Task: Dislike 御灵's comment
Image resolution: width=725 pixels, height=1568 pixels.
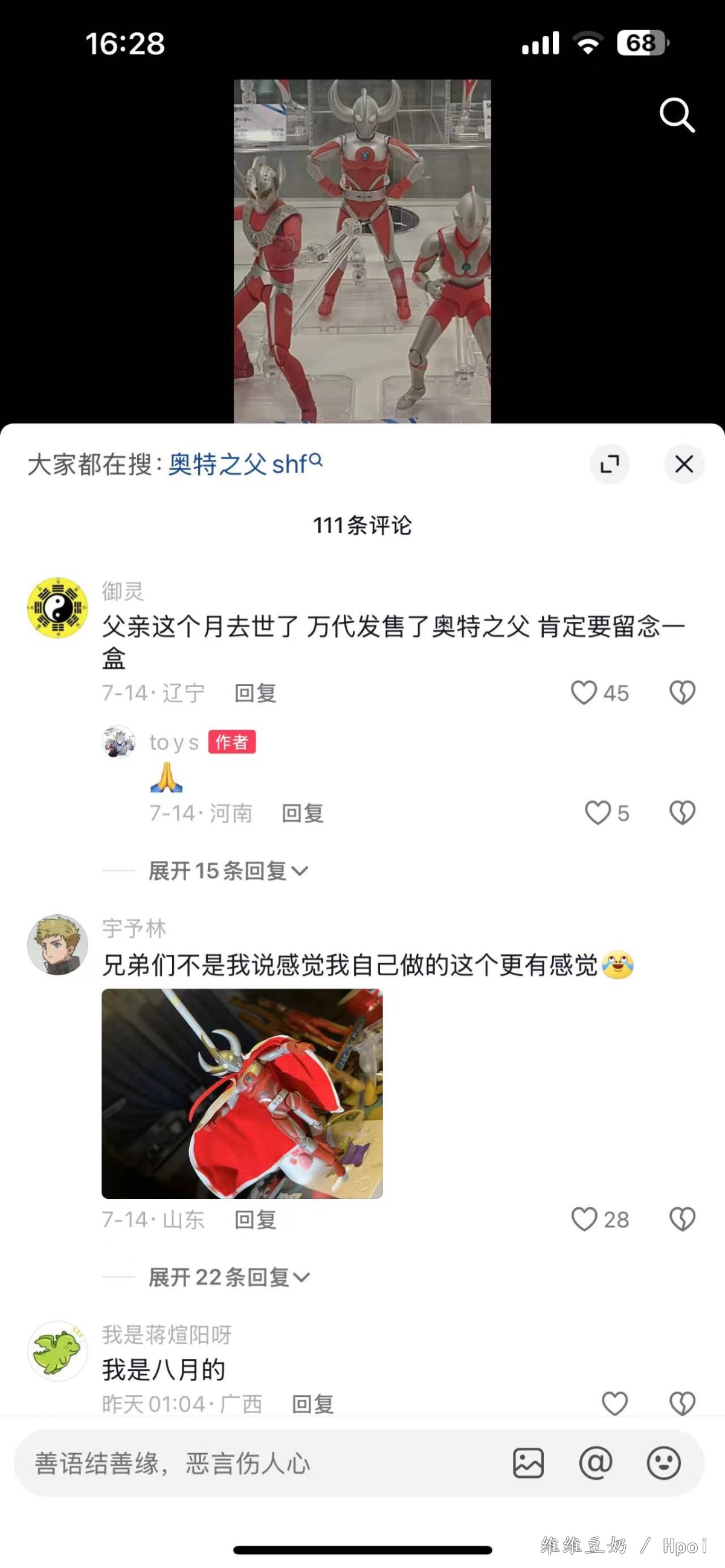Action: pos(681,692)
